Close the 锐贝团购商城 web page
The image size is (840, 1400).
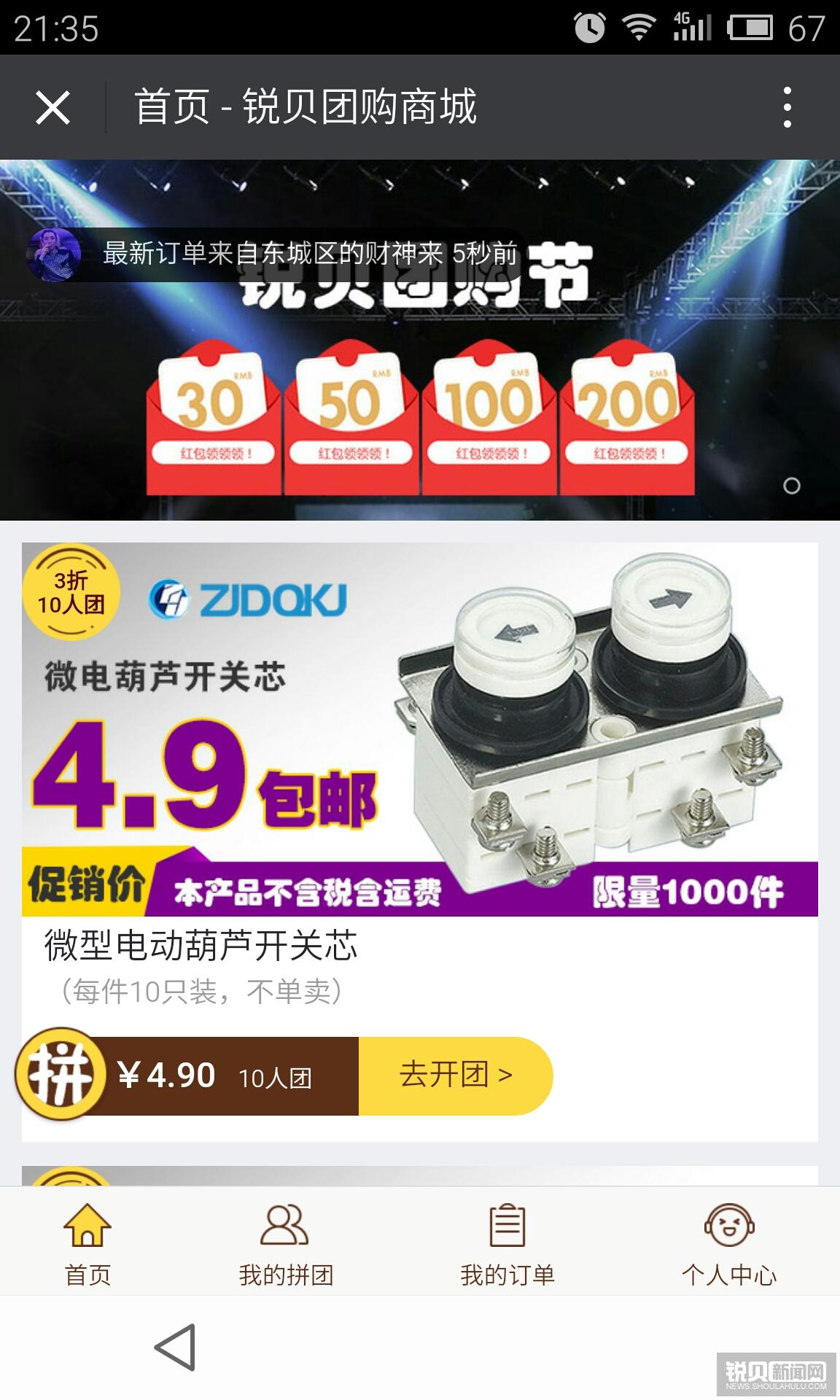(52, 107)
